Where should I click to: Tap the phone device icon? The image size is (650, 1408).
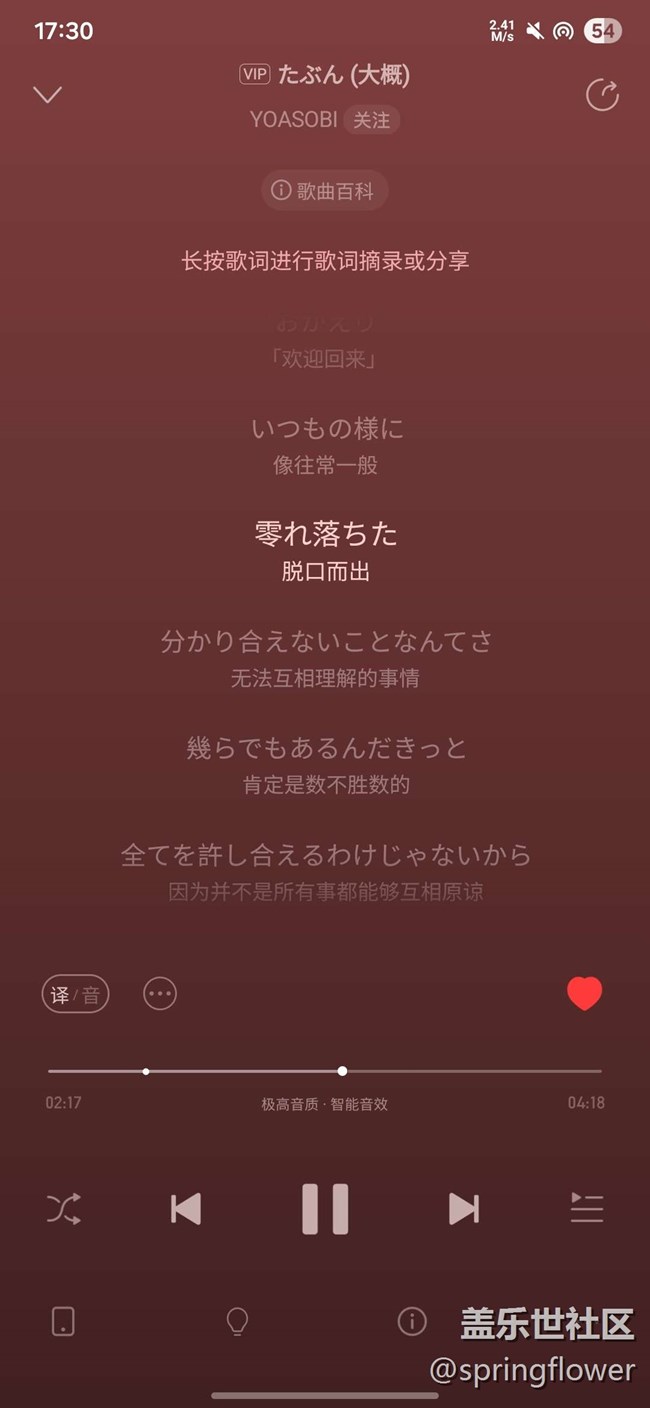tap(63, 1322)
